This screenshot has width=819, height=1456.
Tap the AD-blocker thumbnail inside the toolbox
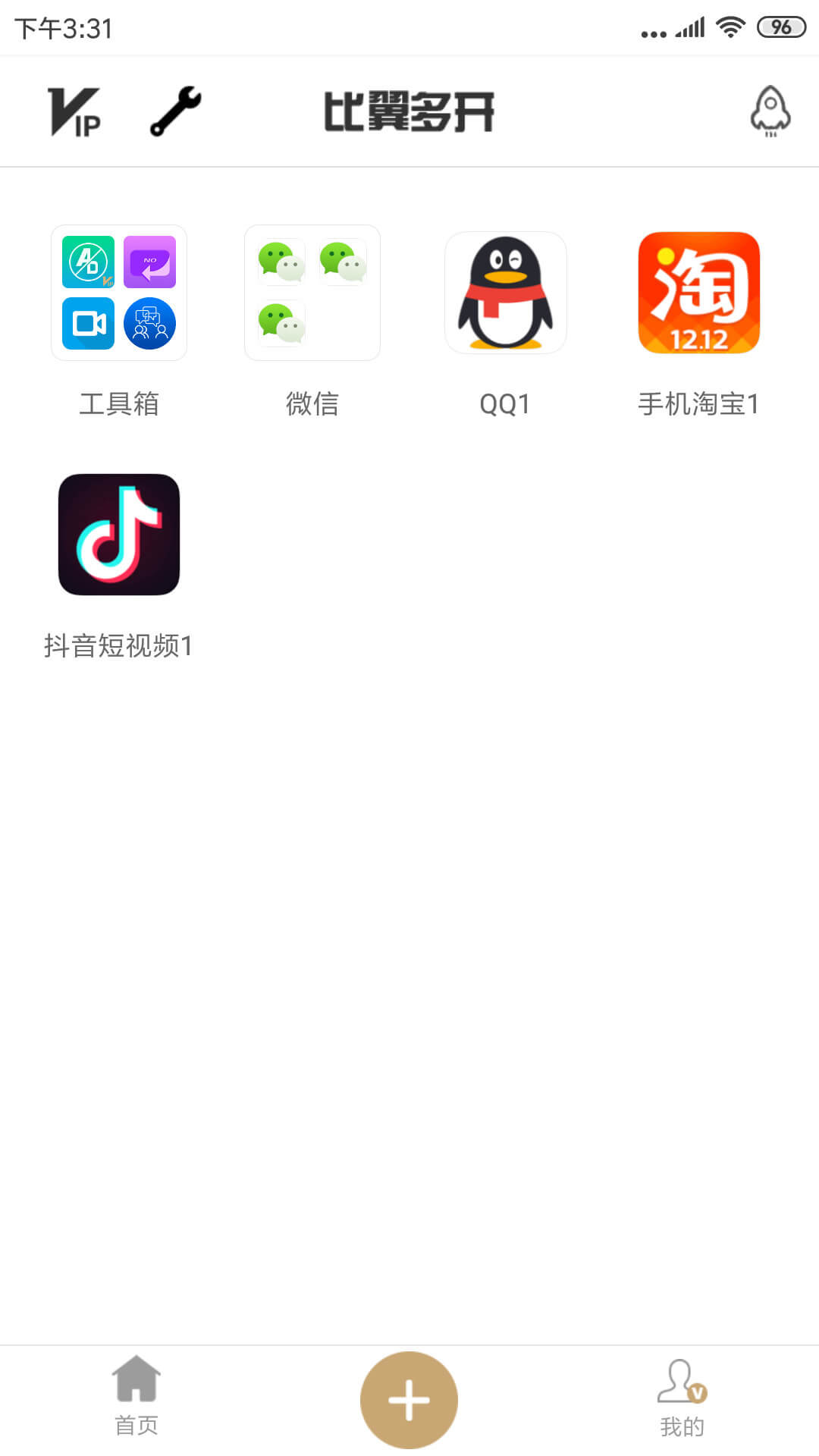click(88, 263)
